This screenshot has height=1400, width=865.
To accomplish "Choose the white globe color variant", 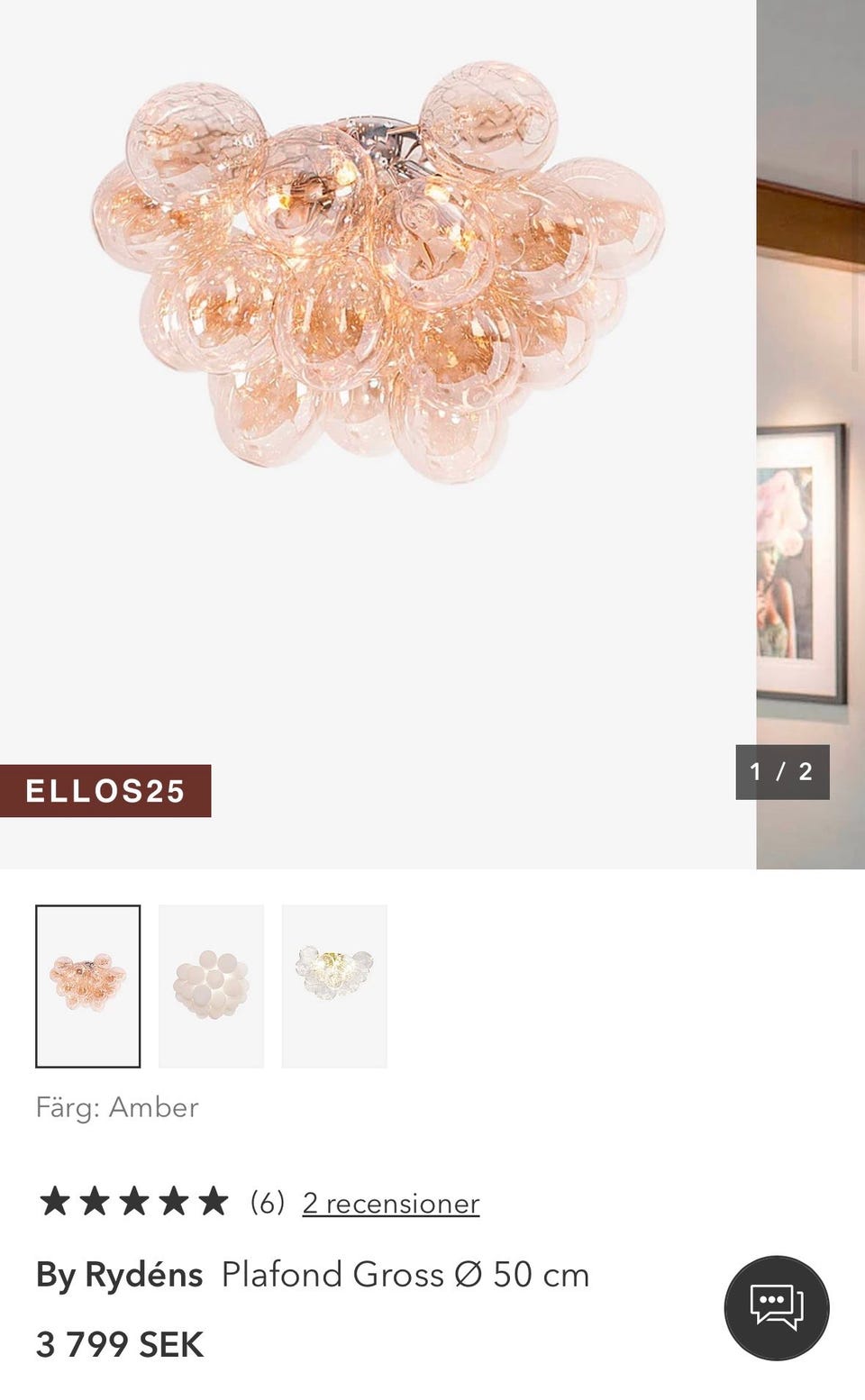I will tap(211, 986).
